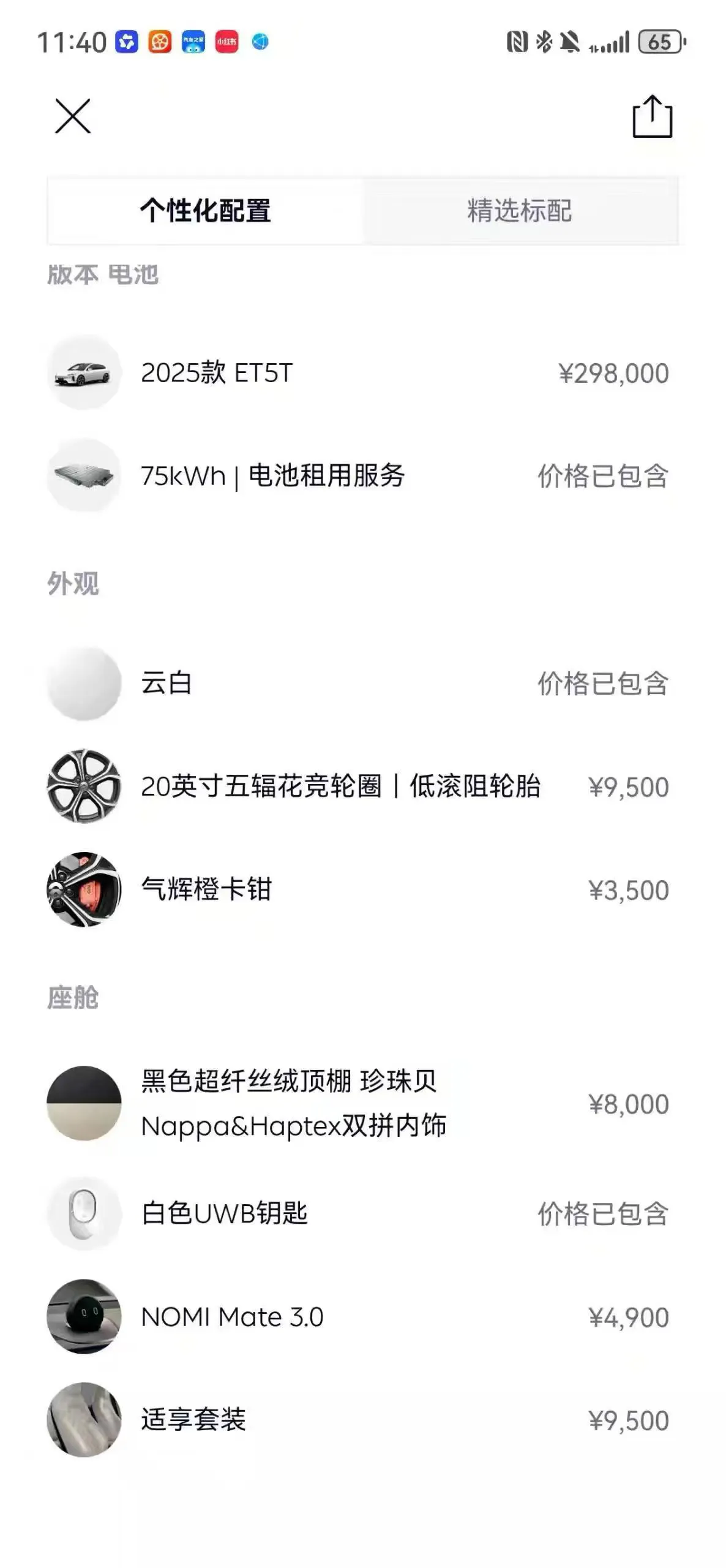Close the configuration summary page

pyautogui.click(x=73, y=116)
